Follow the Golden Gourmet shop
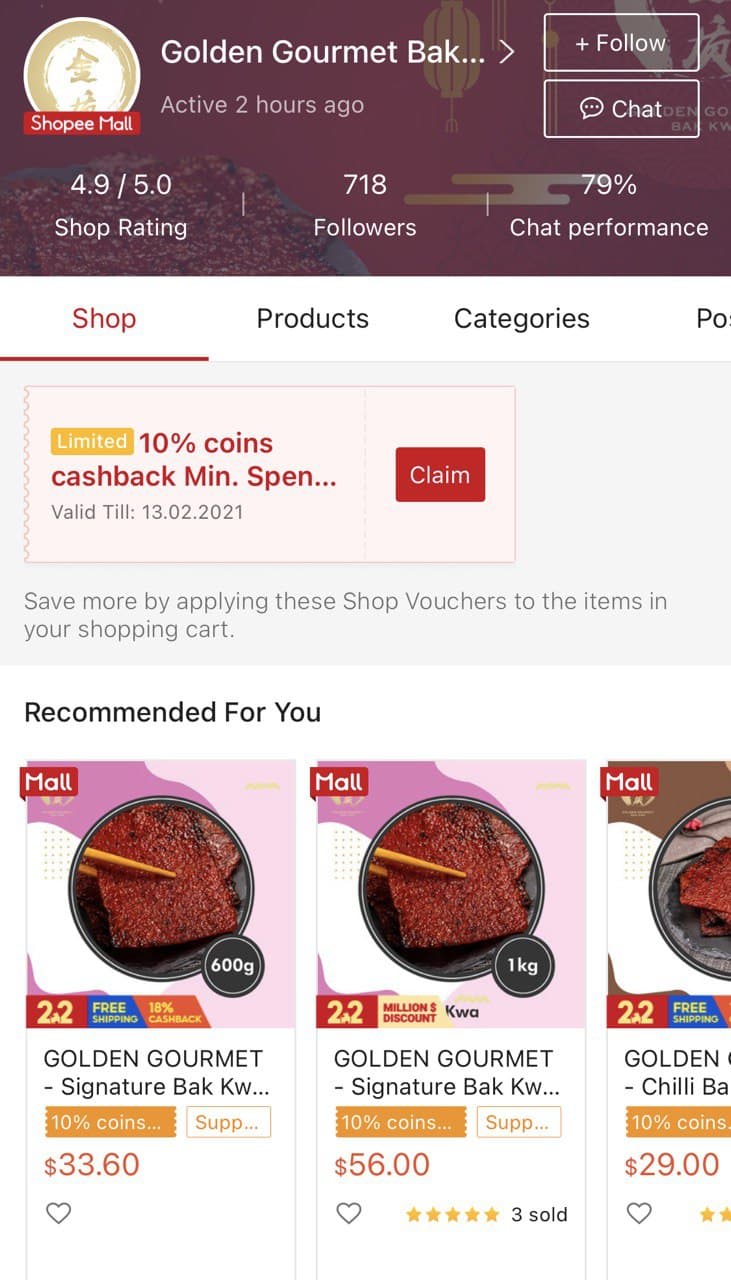This screenshot has width=731, height=1280. point(621,43)
